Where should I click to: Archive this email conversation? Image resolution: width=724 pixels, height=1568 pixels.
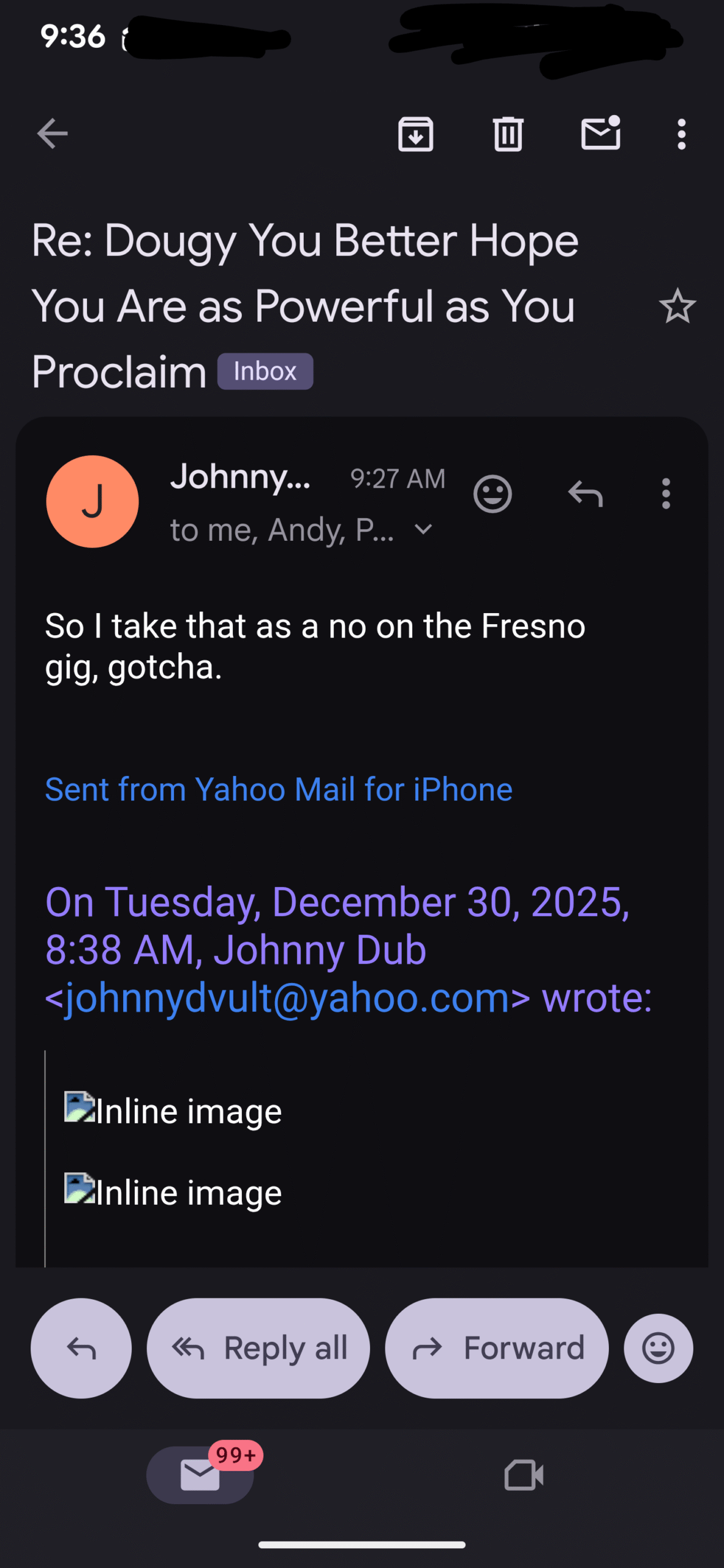click(x=416, y=134)
